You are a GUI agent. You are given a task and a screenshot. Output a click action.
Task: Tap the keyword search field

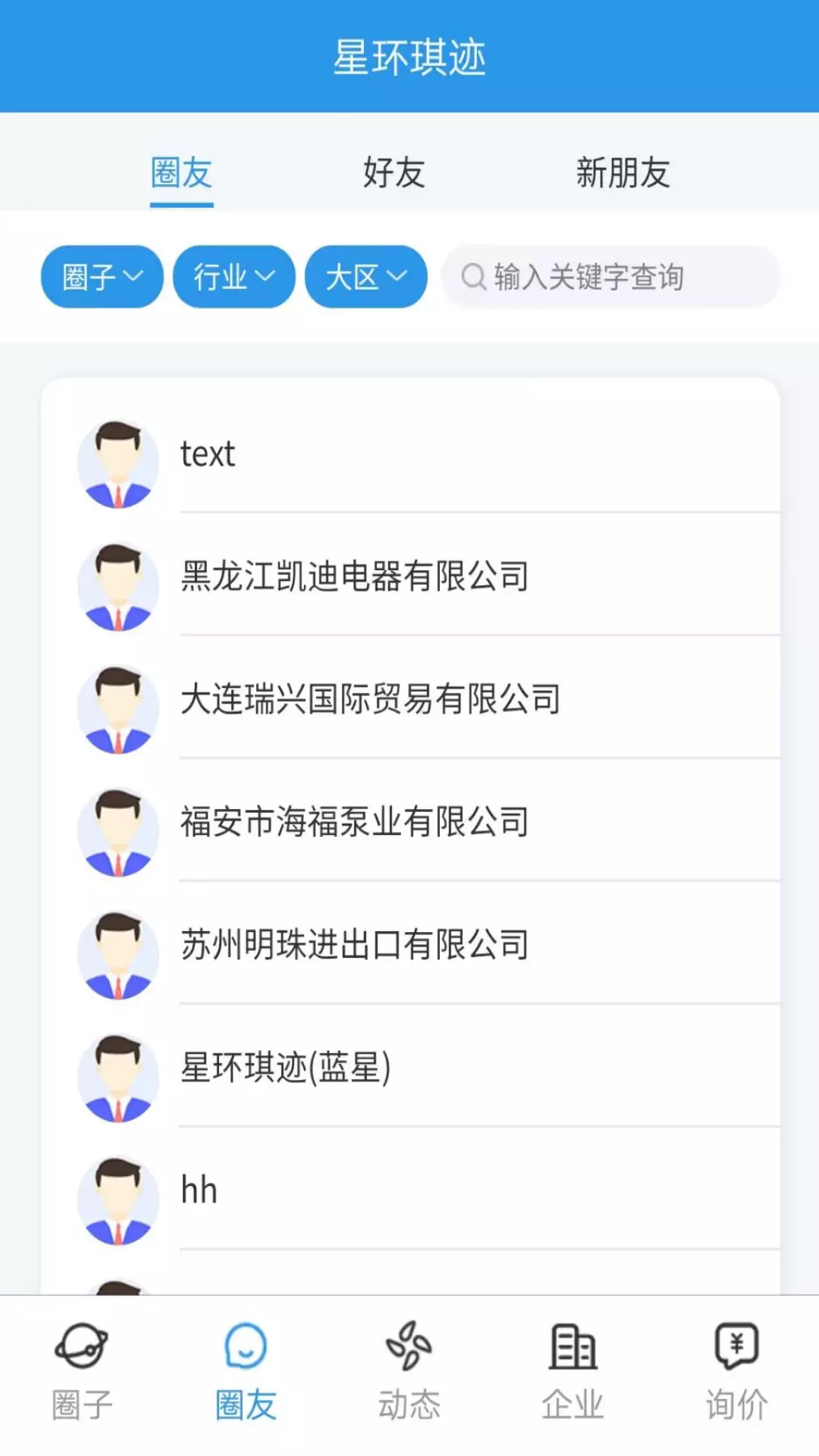point(610,277)
